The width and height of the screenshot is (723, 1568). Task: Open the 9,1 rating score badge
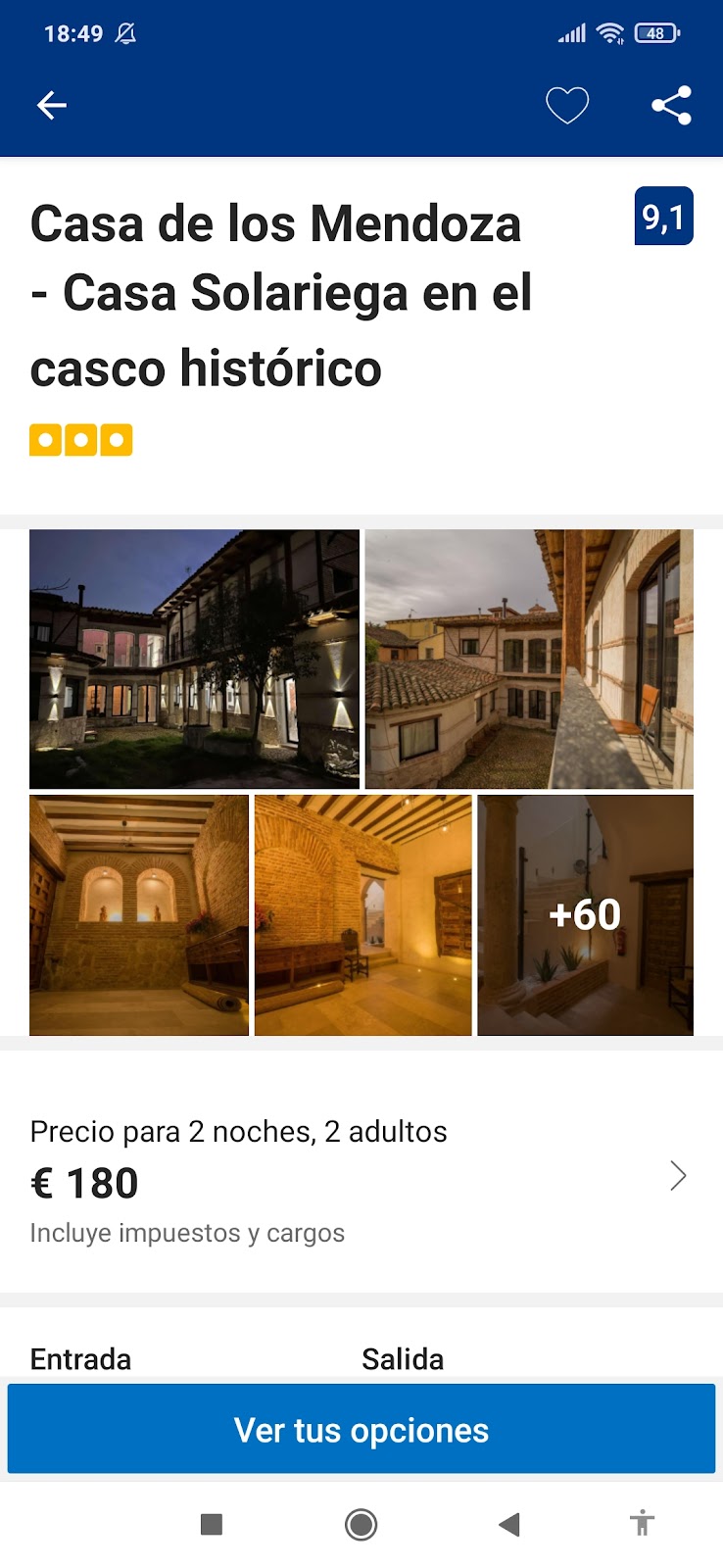(x=663, y=217)
